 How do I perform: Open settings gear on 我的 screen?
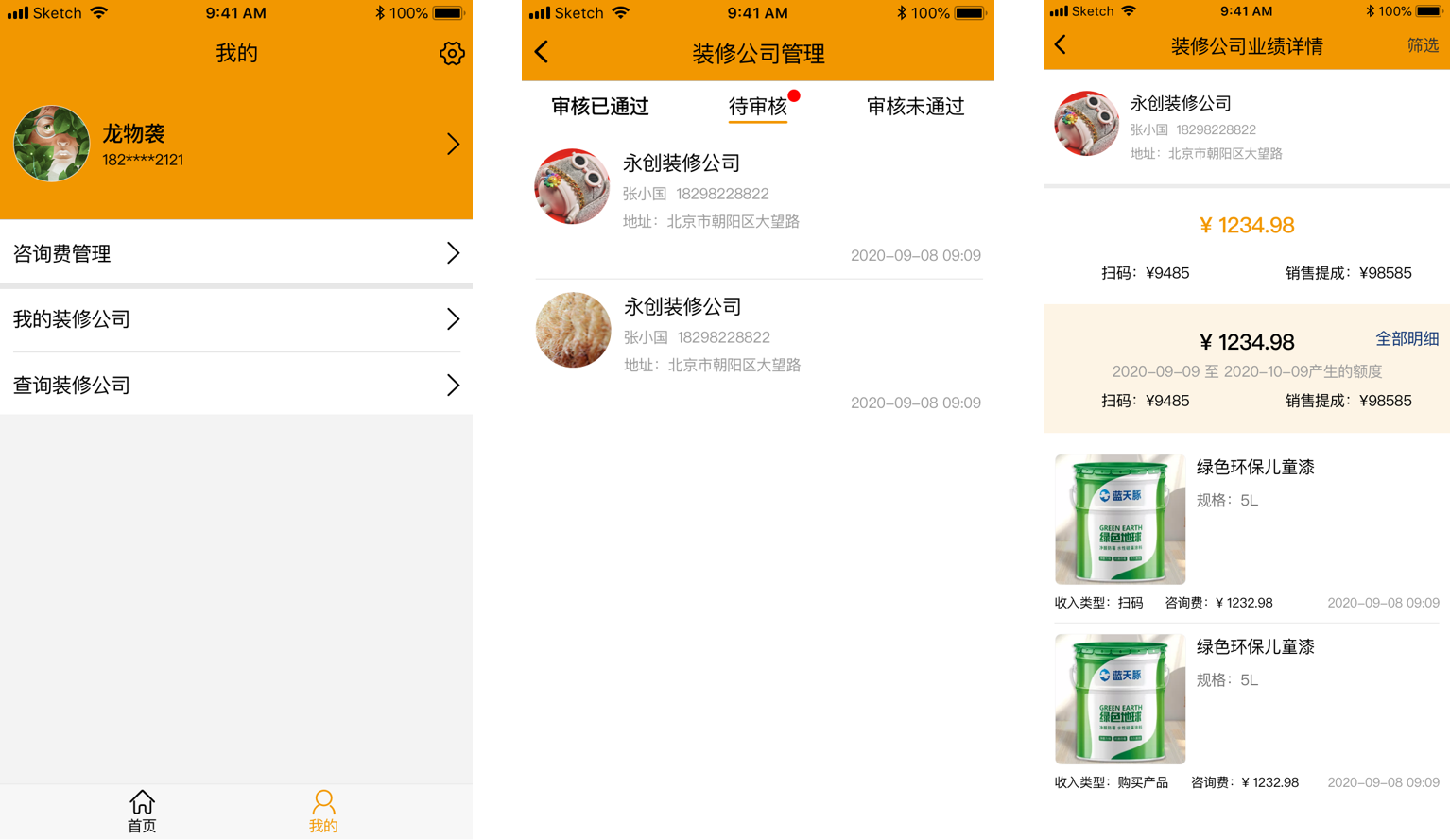452,53
